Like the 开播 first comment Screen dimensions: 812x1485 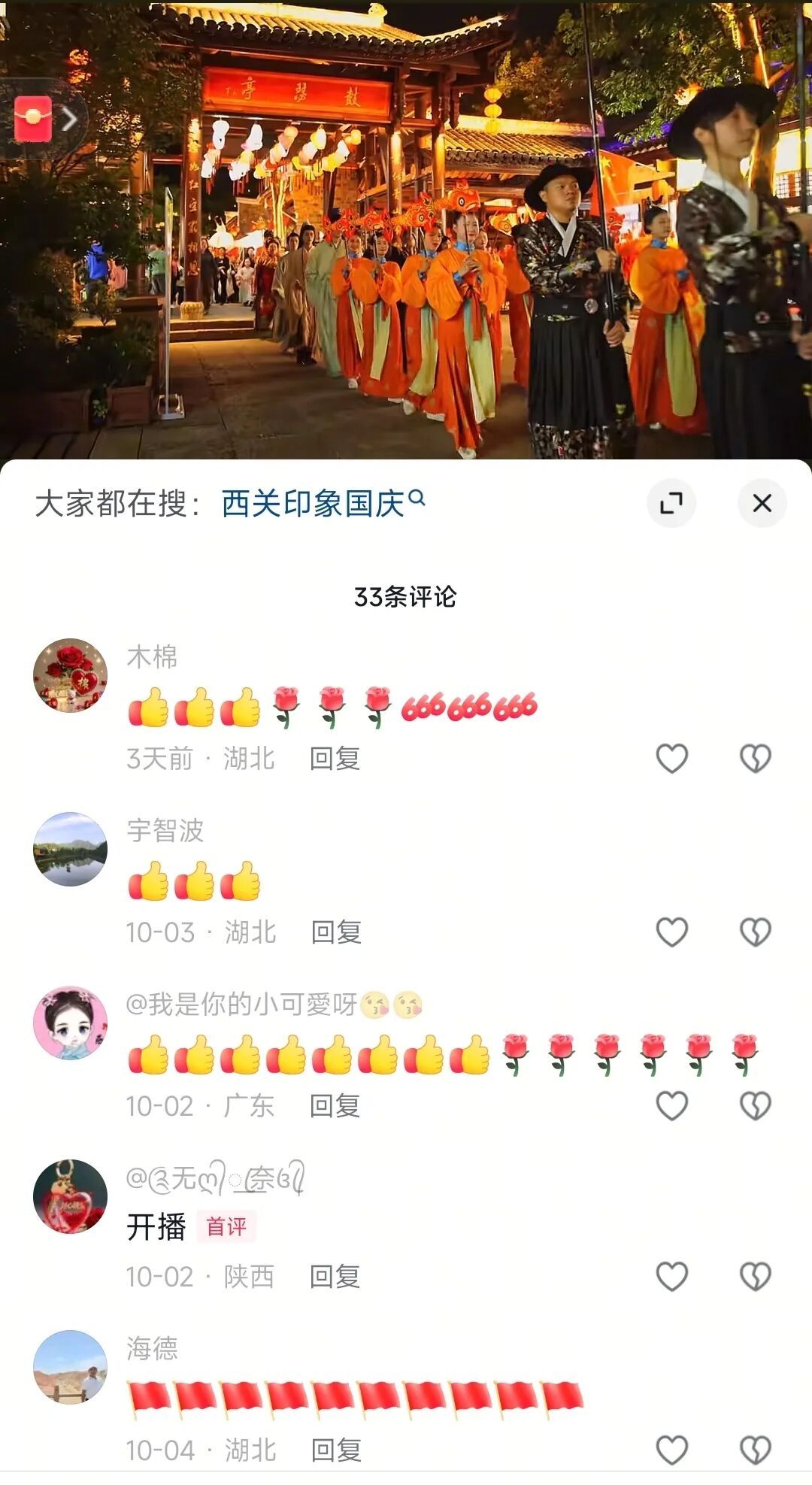671,1277
